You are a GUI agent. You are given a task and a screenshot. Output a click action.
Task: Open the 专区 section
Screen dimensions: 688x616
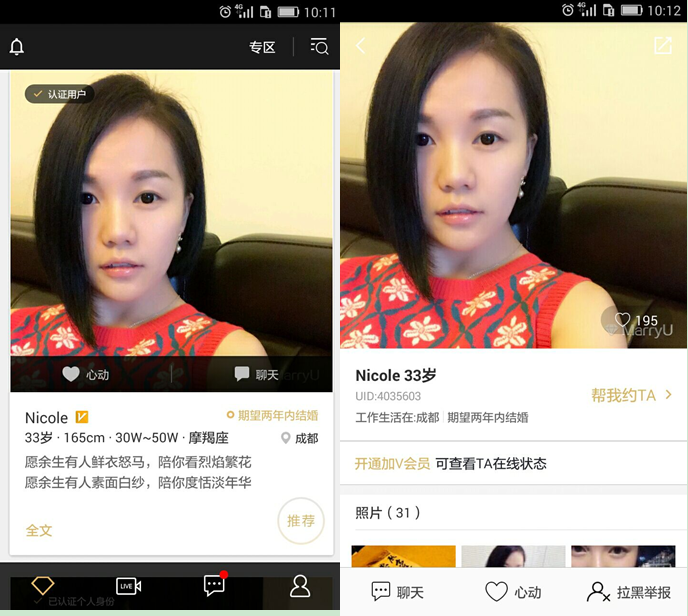click(x=262, y=47)
